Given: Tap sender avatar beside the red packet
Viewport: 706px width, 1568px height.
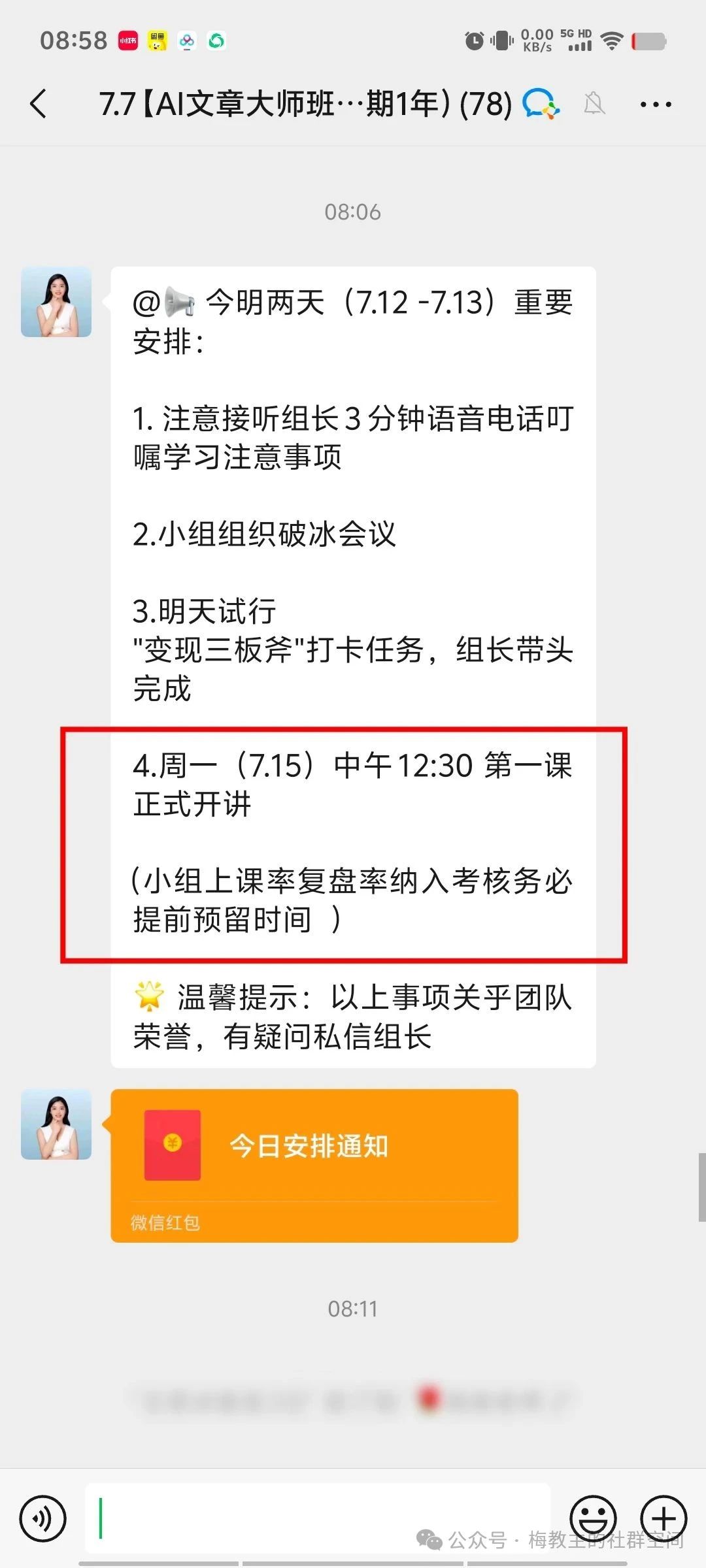Looking at the screenshot, I should pyautogui.click(x=56, y=1124).
